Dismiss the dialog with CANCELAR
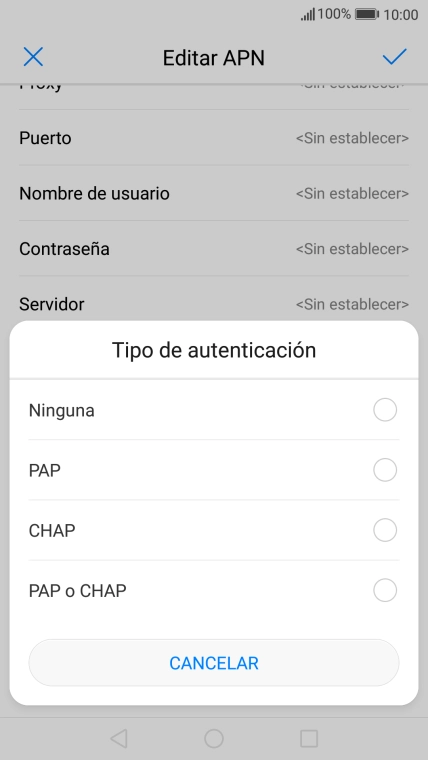The height and width of the screenshot is (760, 428). click(214, 663)
